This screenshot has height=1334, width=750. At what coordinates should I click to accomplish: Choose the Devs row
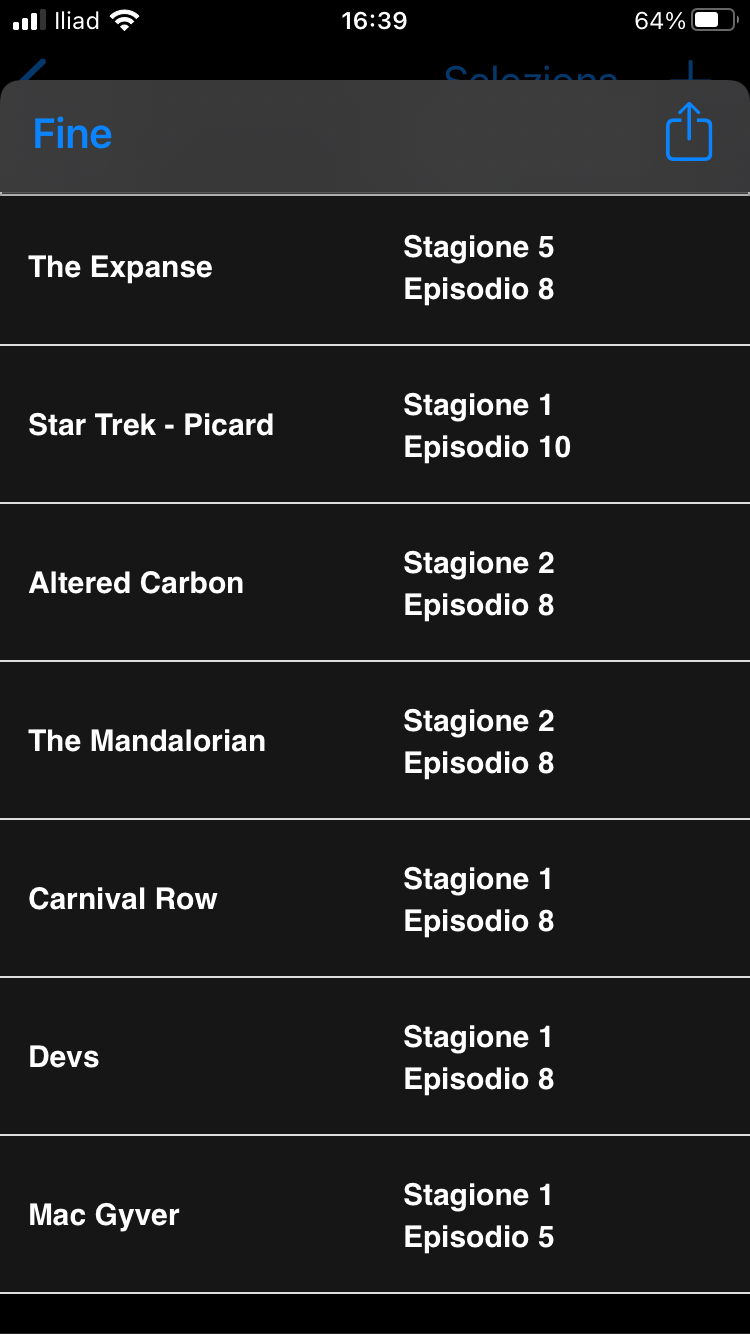374,1057
